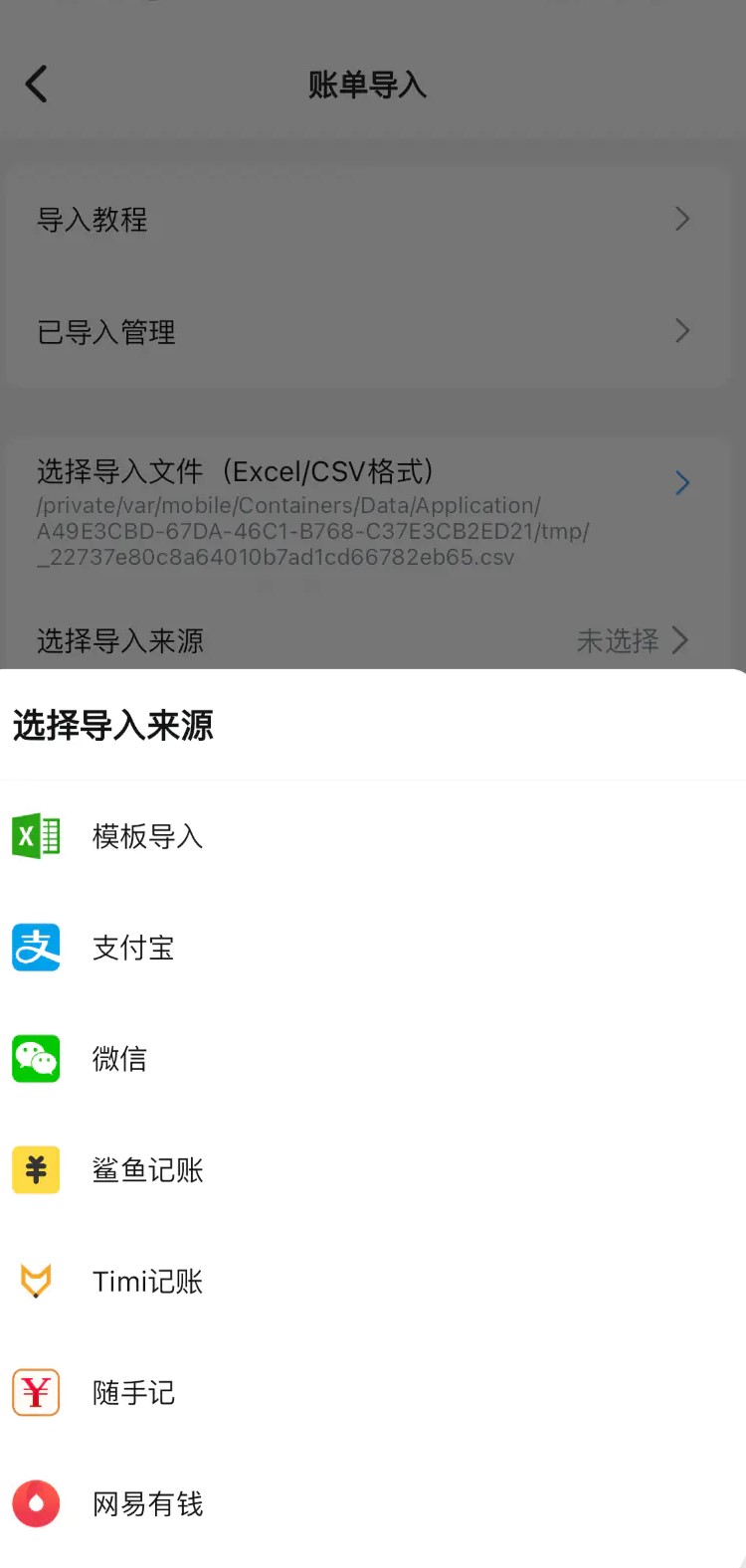746x1568 pixels.
Task: Select 鲨鱼记账 as import source
Action: (x=147, y=1170)
